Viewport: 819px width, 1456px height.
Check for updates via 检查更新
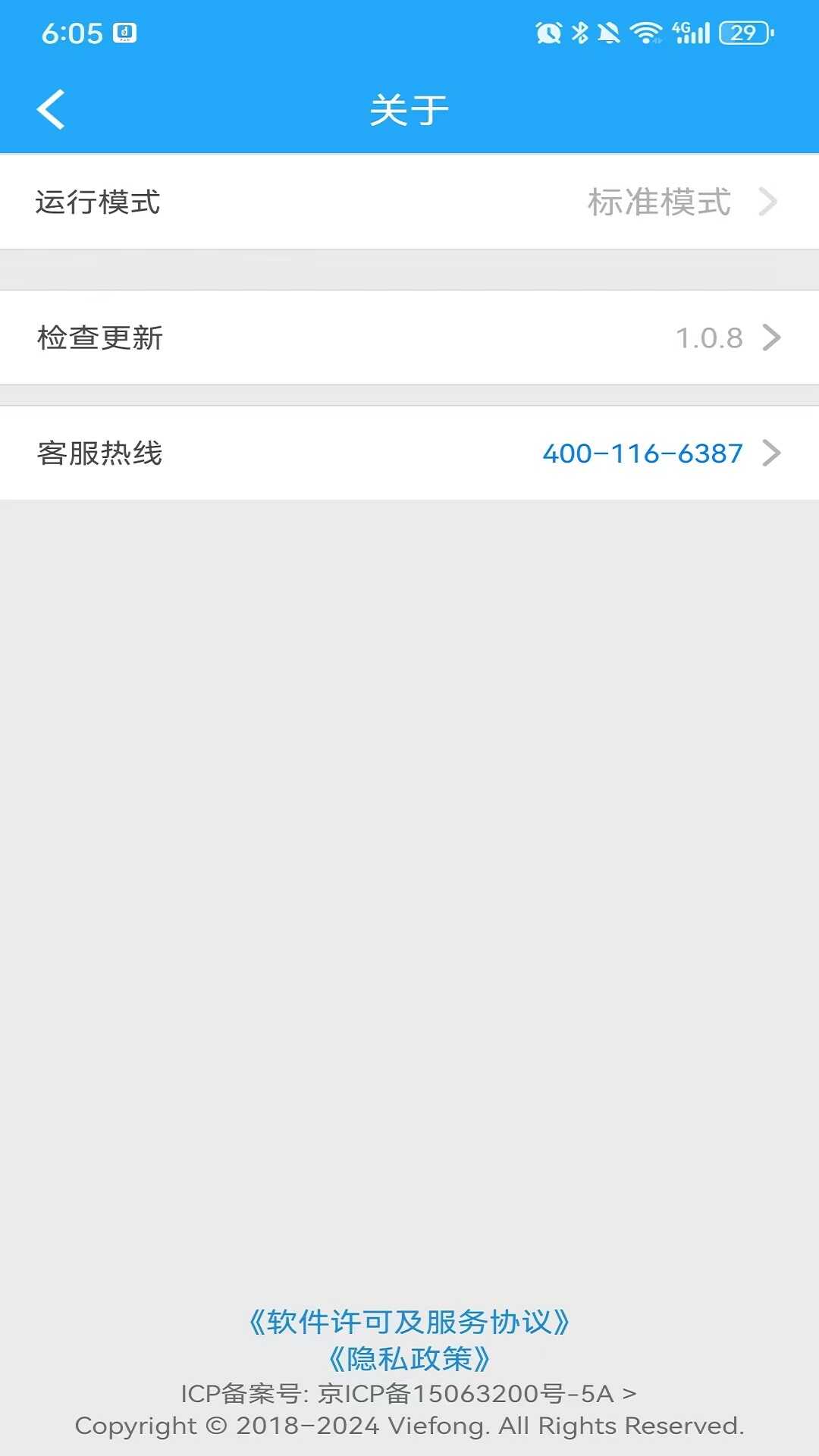pyautogui.click(x=409, y=338)
